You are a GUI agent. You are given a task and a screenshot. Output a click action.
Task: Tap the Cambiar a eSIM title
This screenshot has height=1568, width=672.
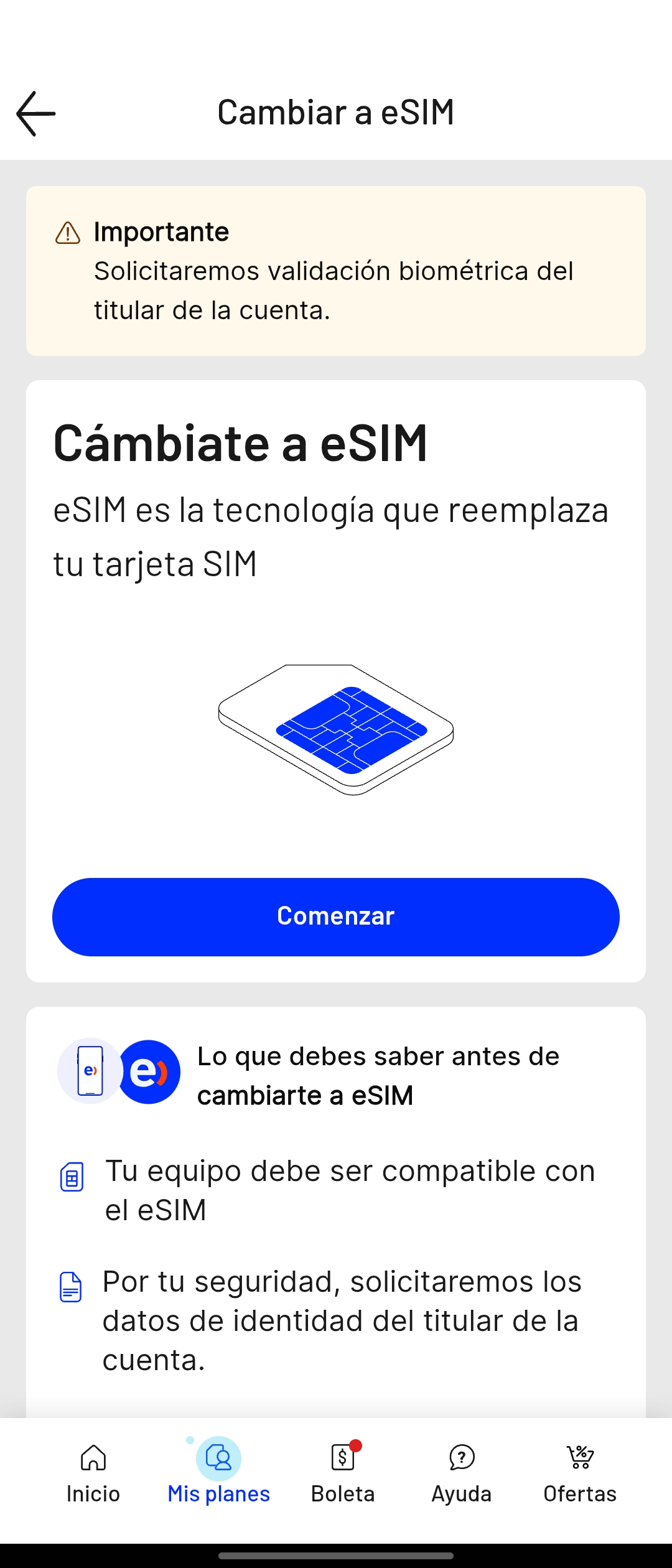[335, 112]
